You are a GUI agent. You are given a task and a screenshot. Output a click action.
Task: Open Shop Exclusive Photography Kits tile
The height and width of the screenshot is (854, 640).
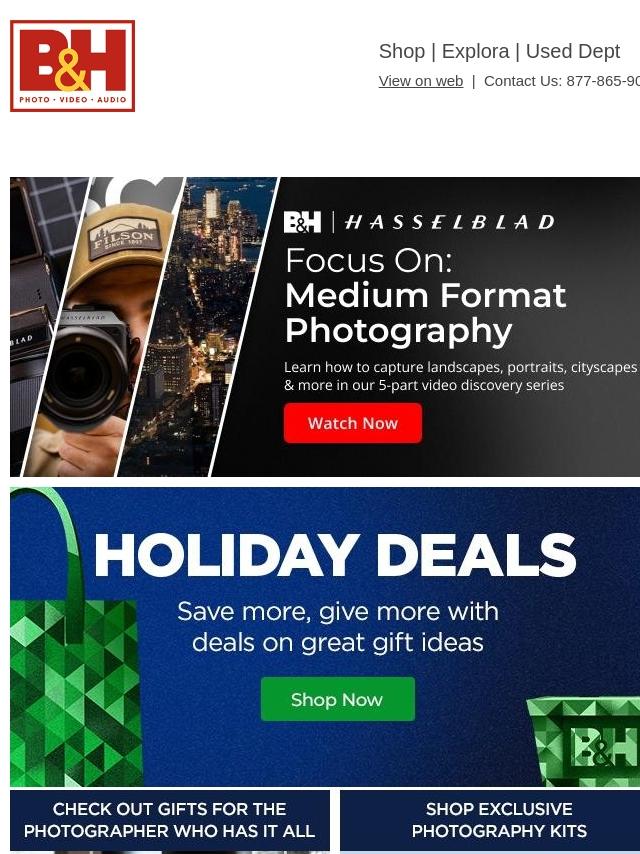coord(498,820)
